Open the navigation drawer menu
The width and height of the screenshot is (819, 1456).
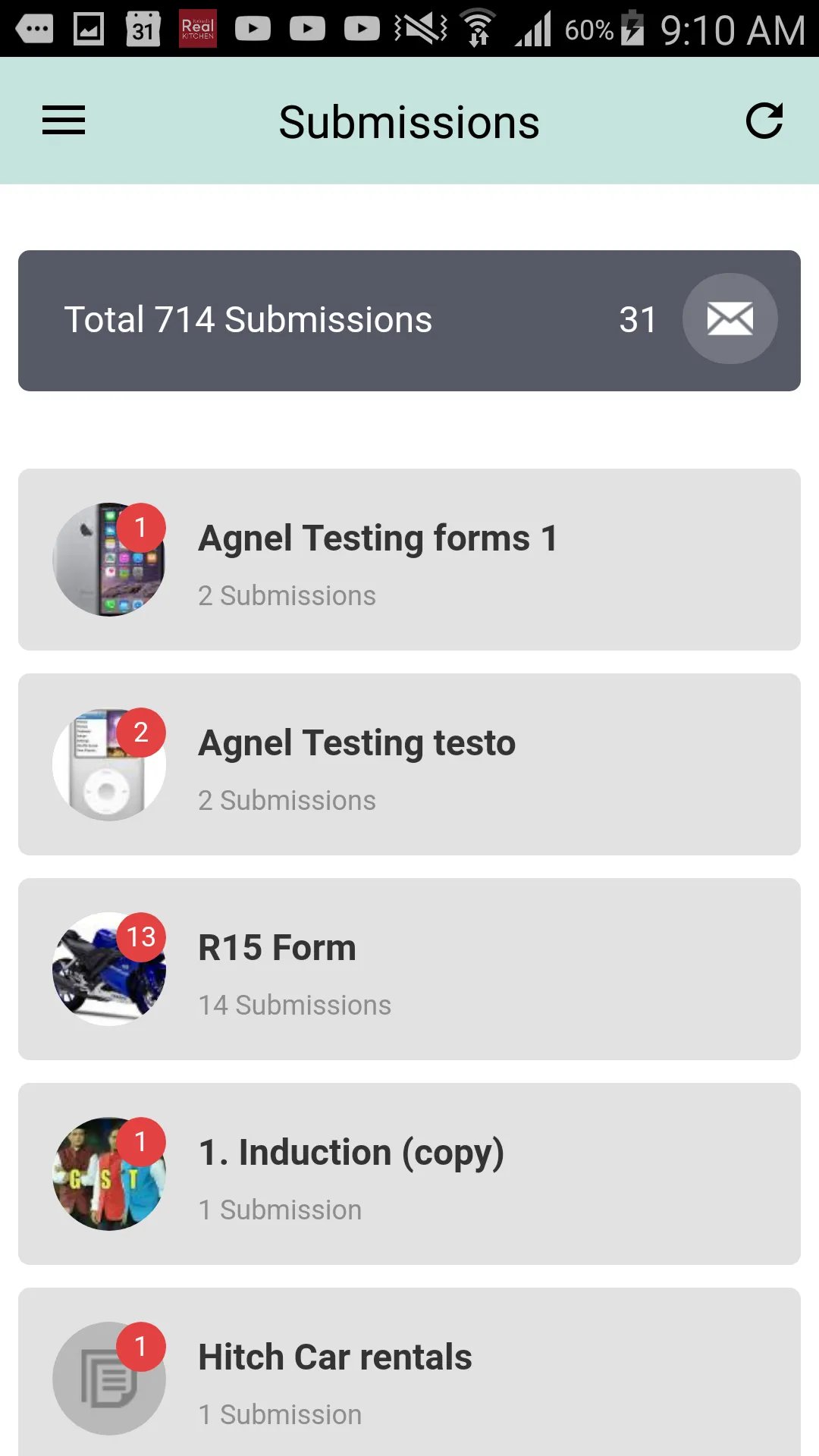[63, 121]
